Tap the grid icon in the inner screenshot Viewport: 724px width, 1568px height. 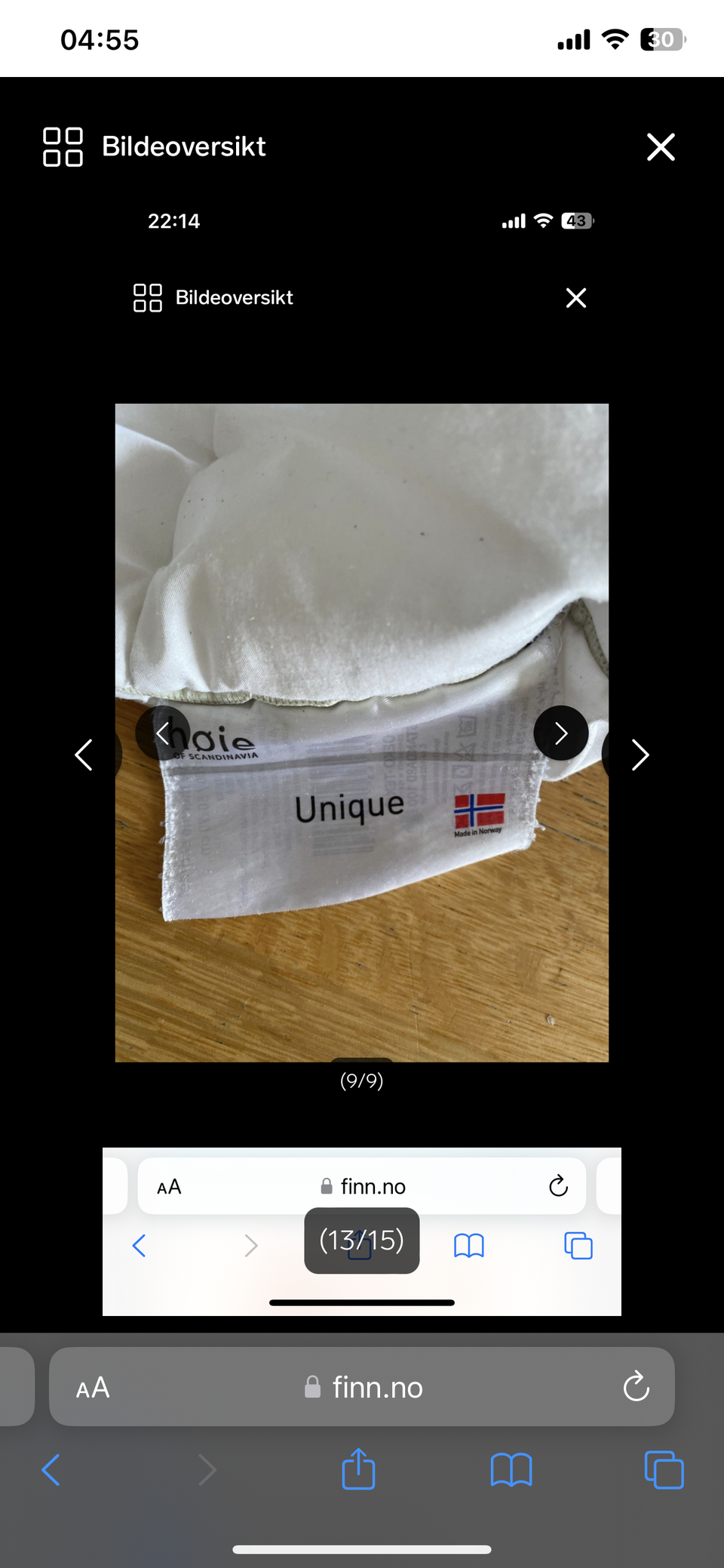pos(148,297)
